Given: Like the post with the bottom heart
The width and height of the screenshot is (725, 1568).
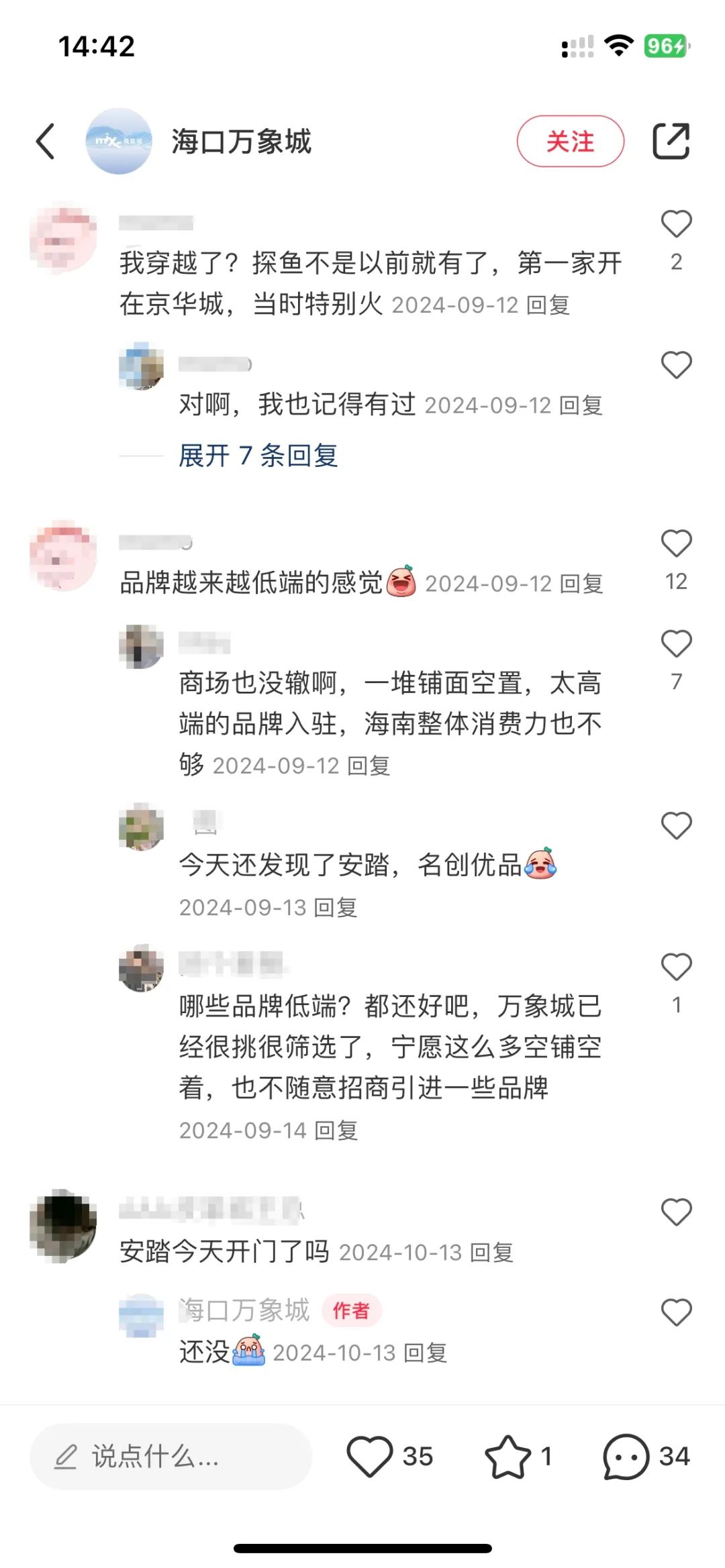Looking at the screenshot, I should coord(370,1457).
